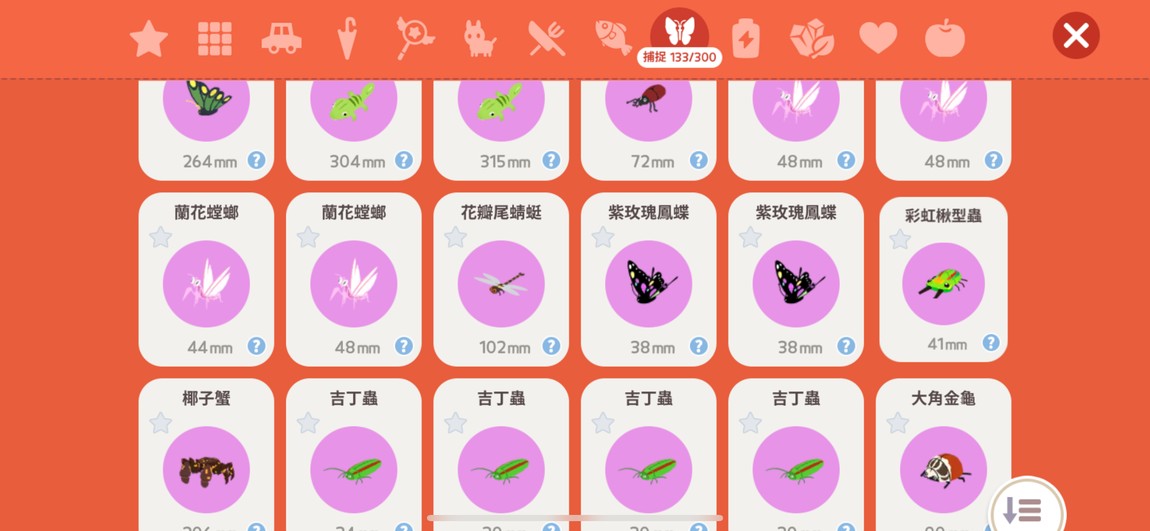The width and height of the screenshot is (1150, 531).
Task: Open the umbrella category tab
Action: click(x=347, y=39)
